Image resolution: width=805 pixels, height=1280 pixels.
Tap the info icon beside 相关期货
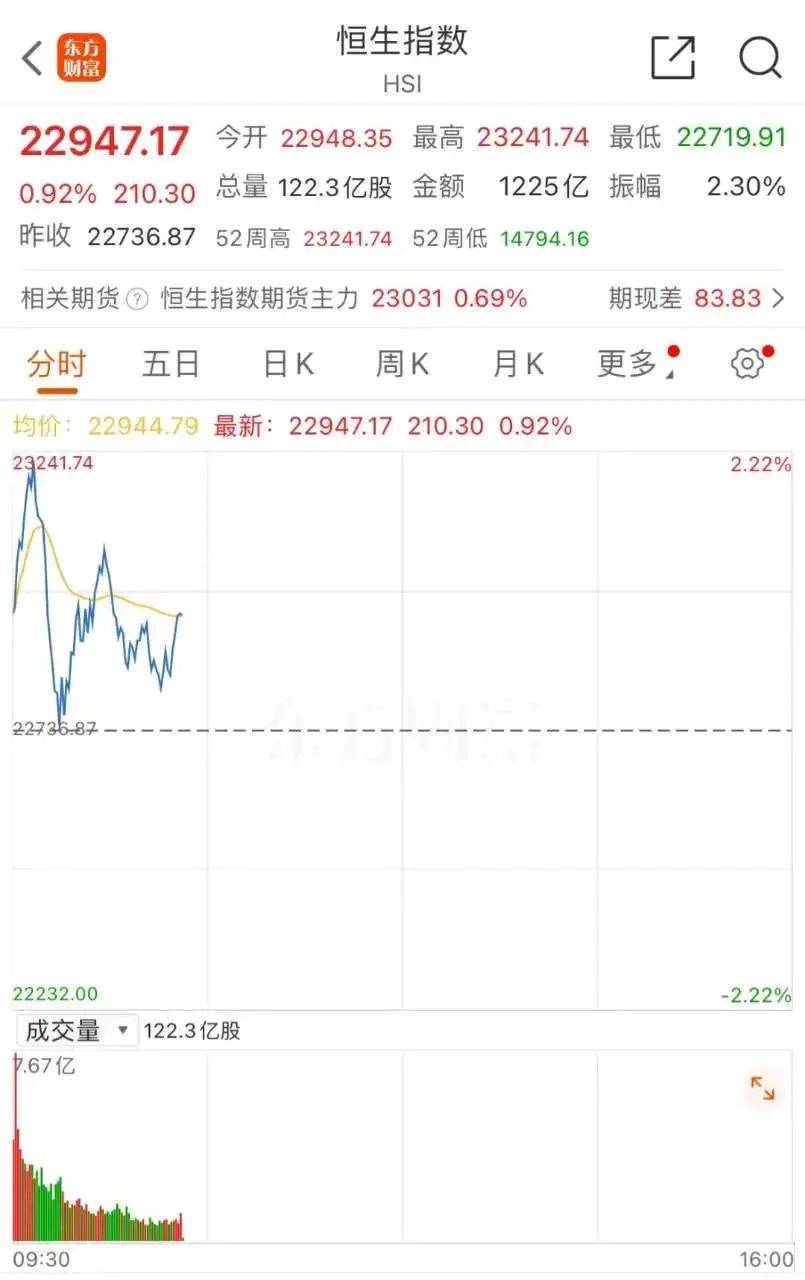[139, 298]
